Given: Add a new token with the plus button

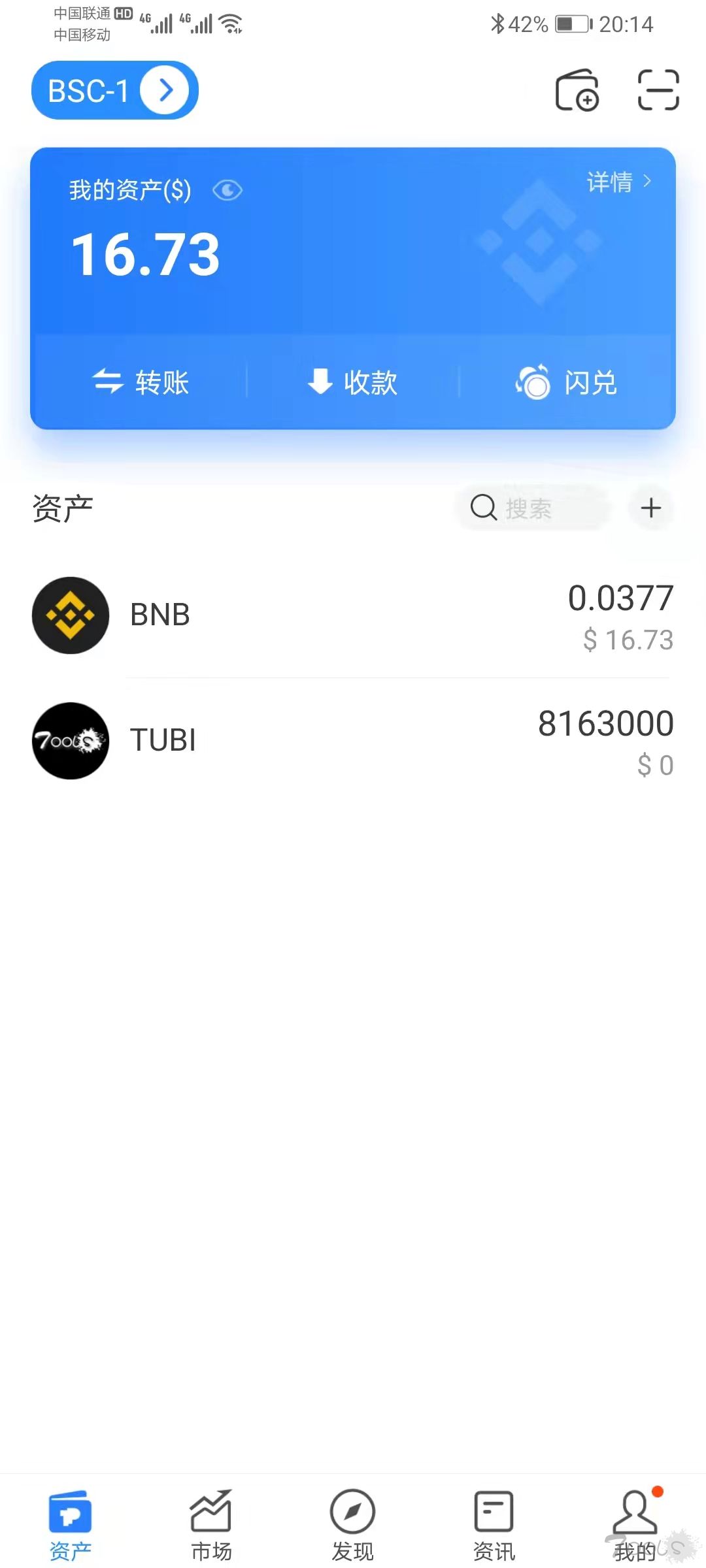Looking at the screenshot, I should click(650, 508).
